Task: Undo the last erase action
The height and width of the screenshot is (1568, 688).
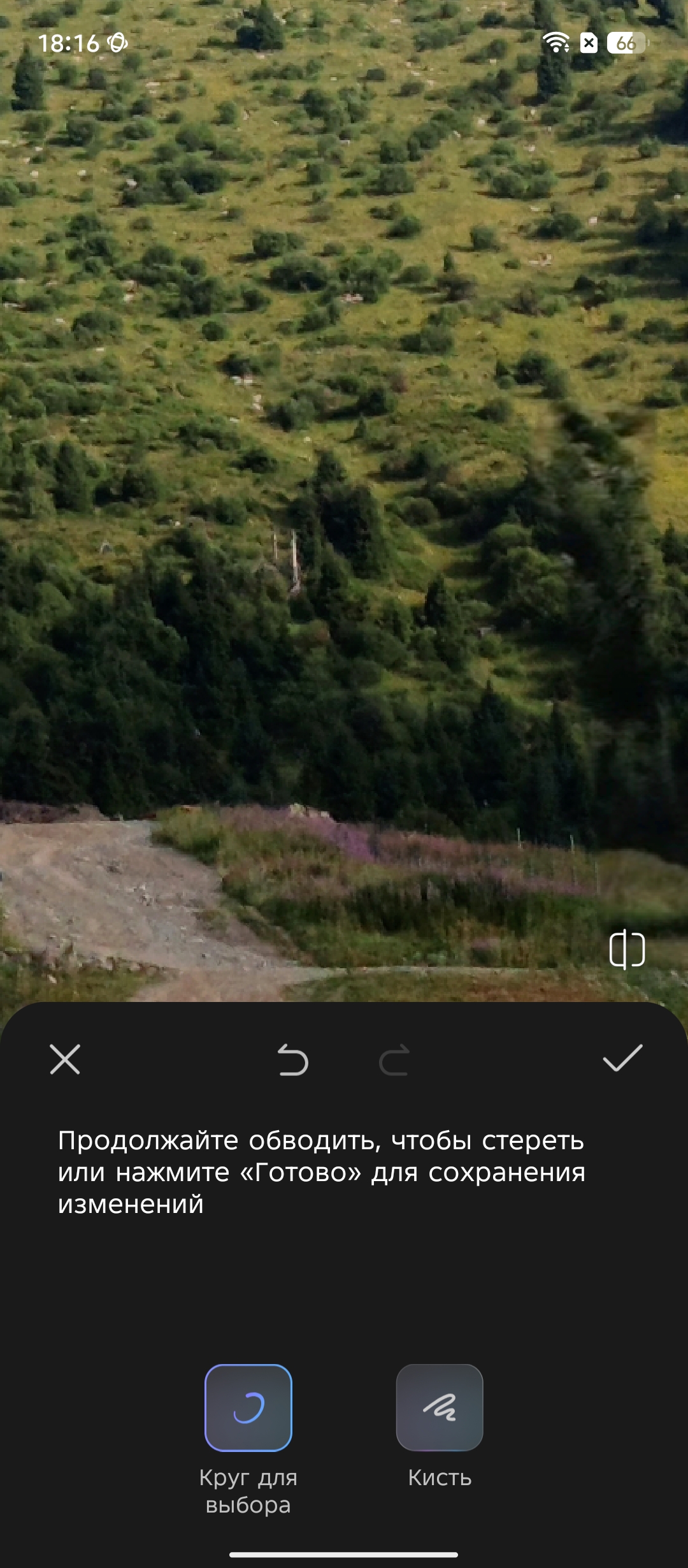Action: click(x=293, y=1061)
